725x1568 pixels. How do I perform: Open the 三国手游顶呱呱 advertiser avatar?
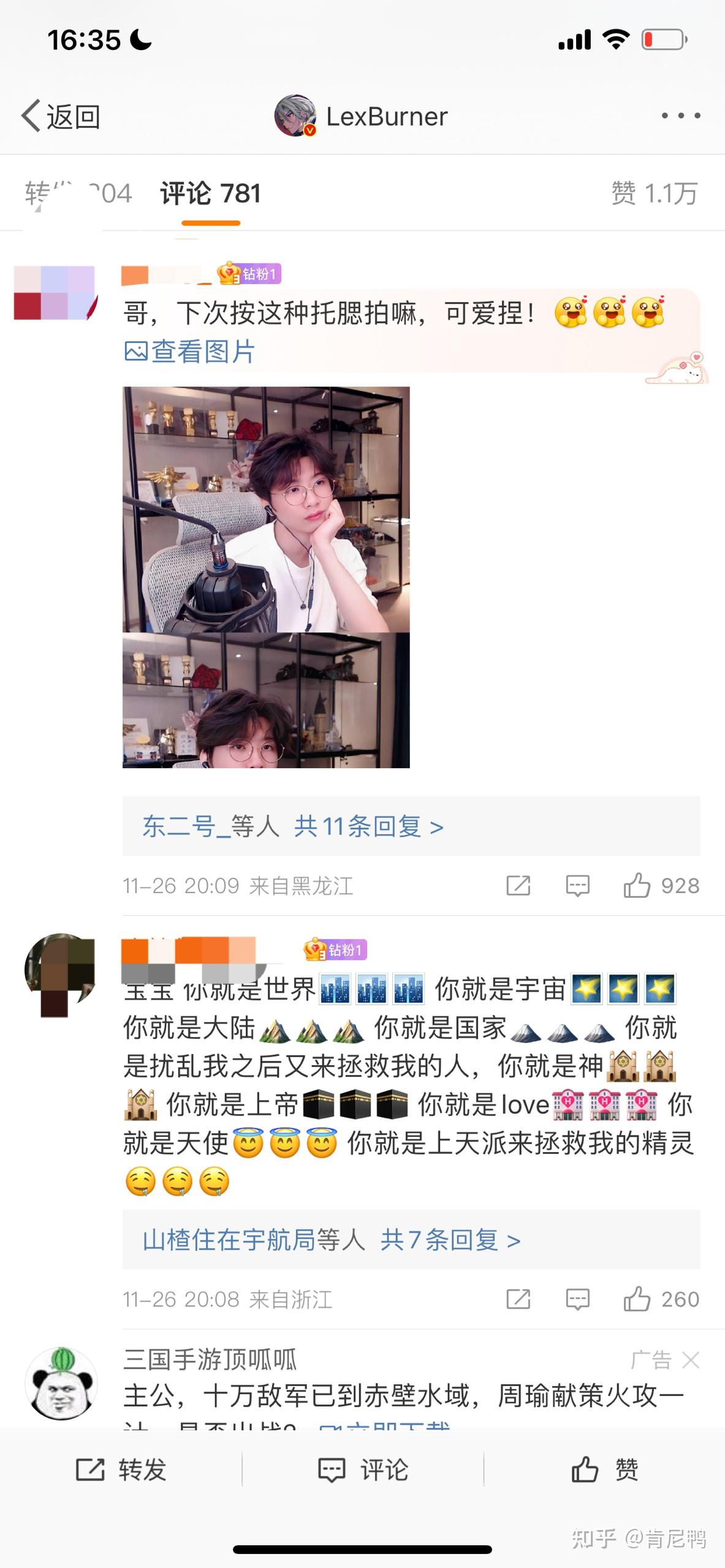61,1384
